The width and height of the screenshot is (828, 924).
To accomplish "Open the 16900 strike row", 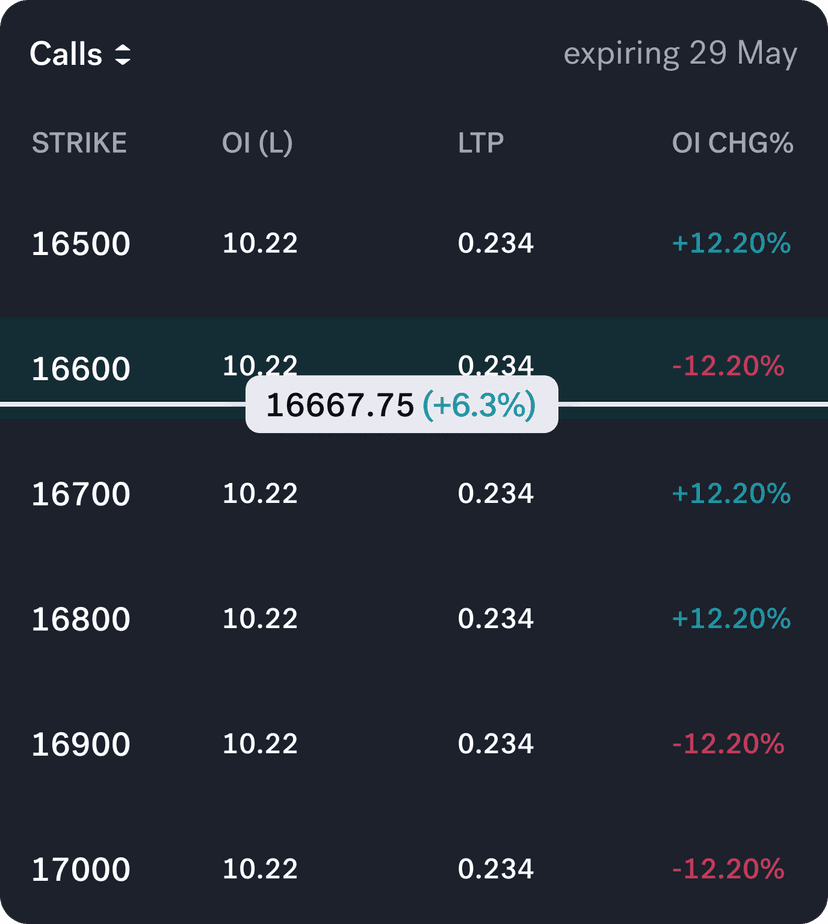I will click(x=80, y=743).
